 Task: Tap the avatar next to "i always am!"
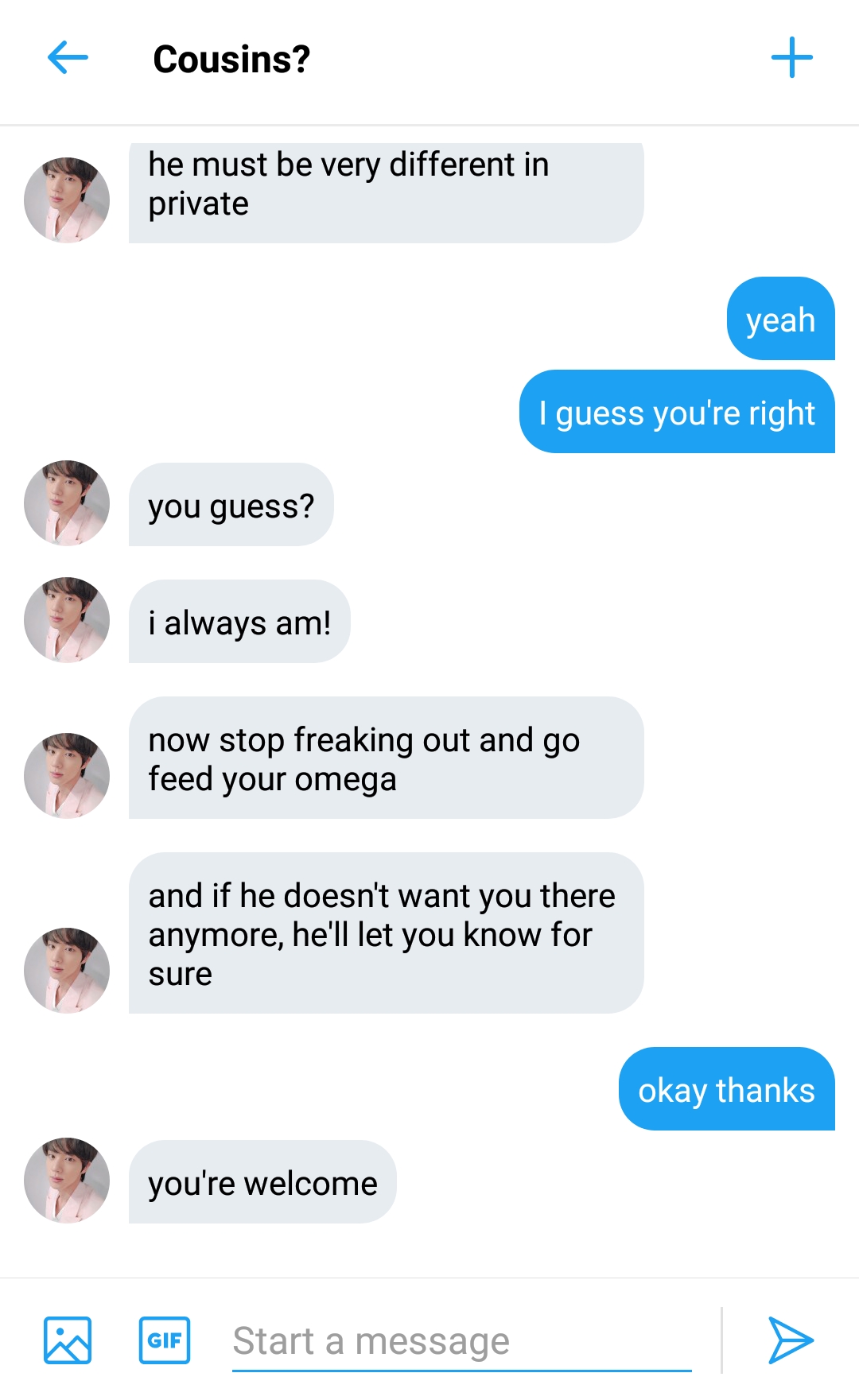[x=67, y=620]
